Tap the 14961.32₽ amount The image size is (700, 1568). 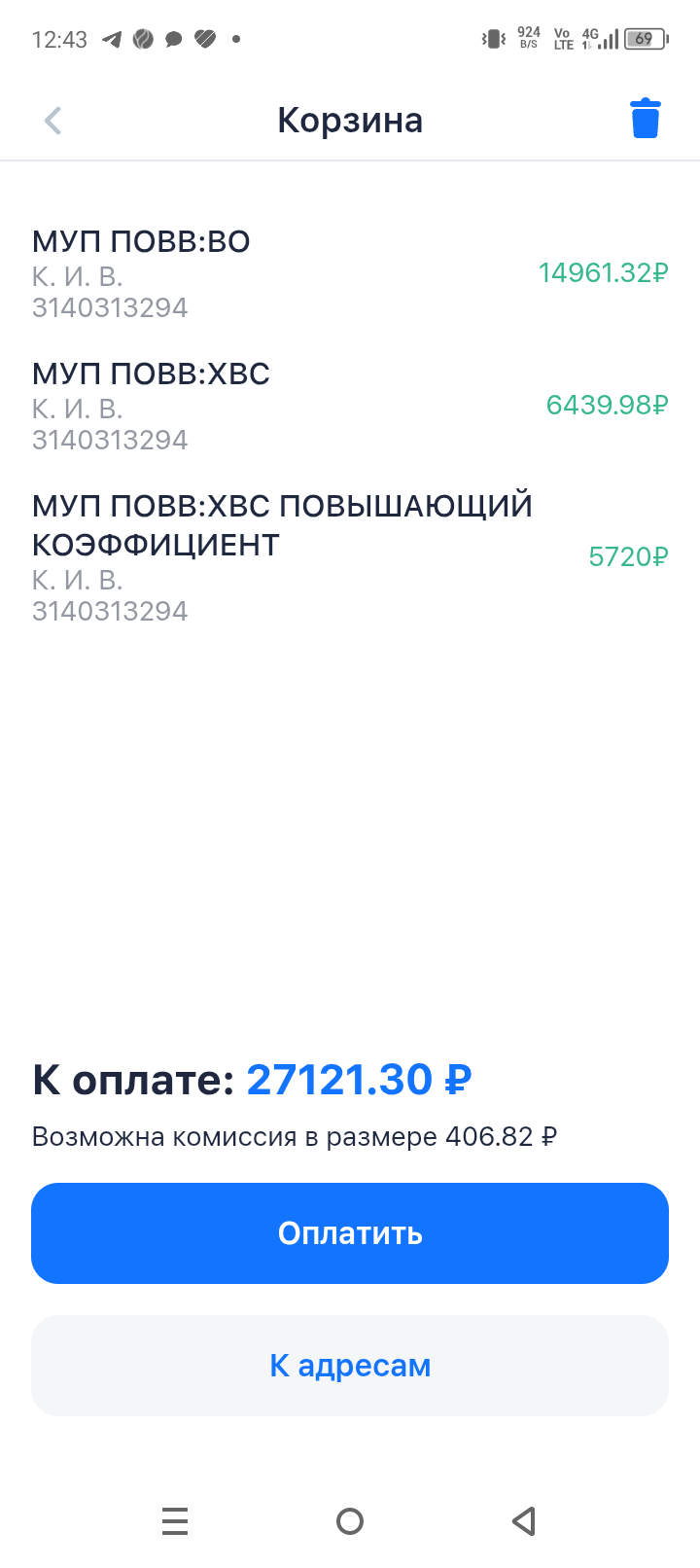click(602, 273)
